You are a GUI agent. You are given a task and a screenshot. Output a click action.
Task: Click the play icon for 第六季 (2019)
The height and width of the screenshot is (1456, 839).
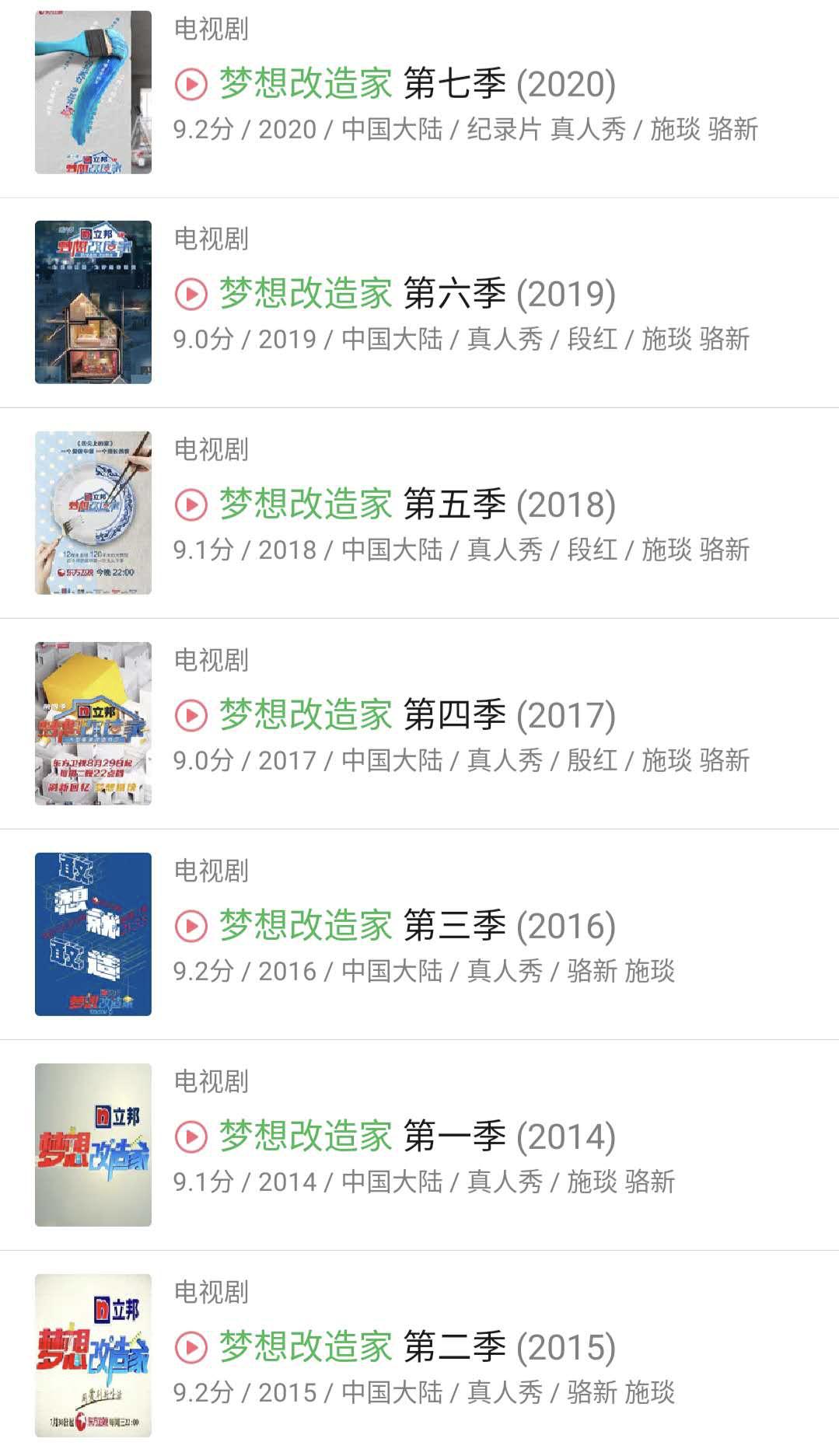[x=193, y=294]
